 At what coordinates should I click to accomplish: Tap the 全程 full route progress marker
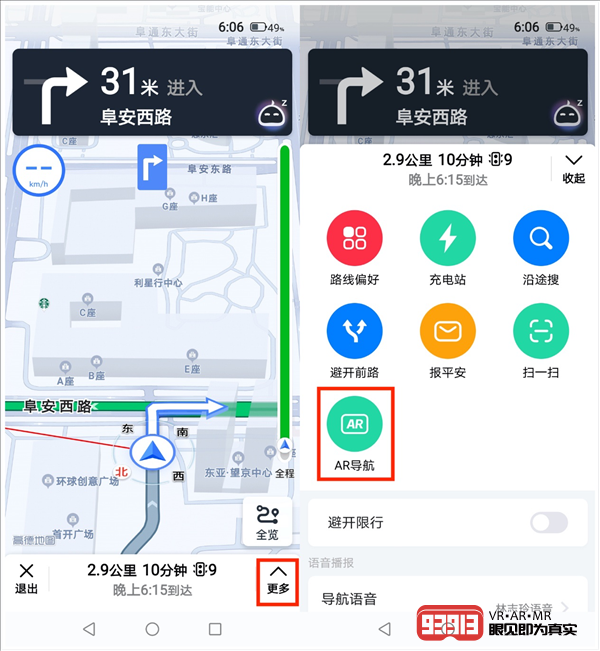coord(285,457)
